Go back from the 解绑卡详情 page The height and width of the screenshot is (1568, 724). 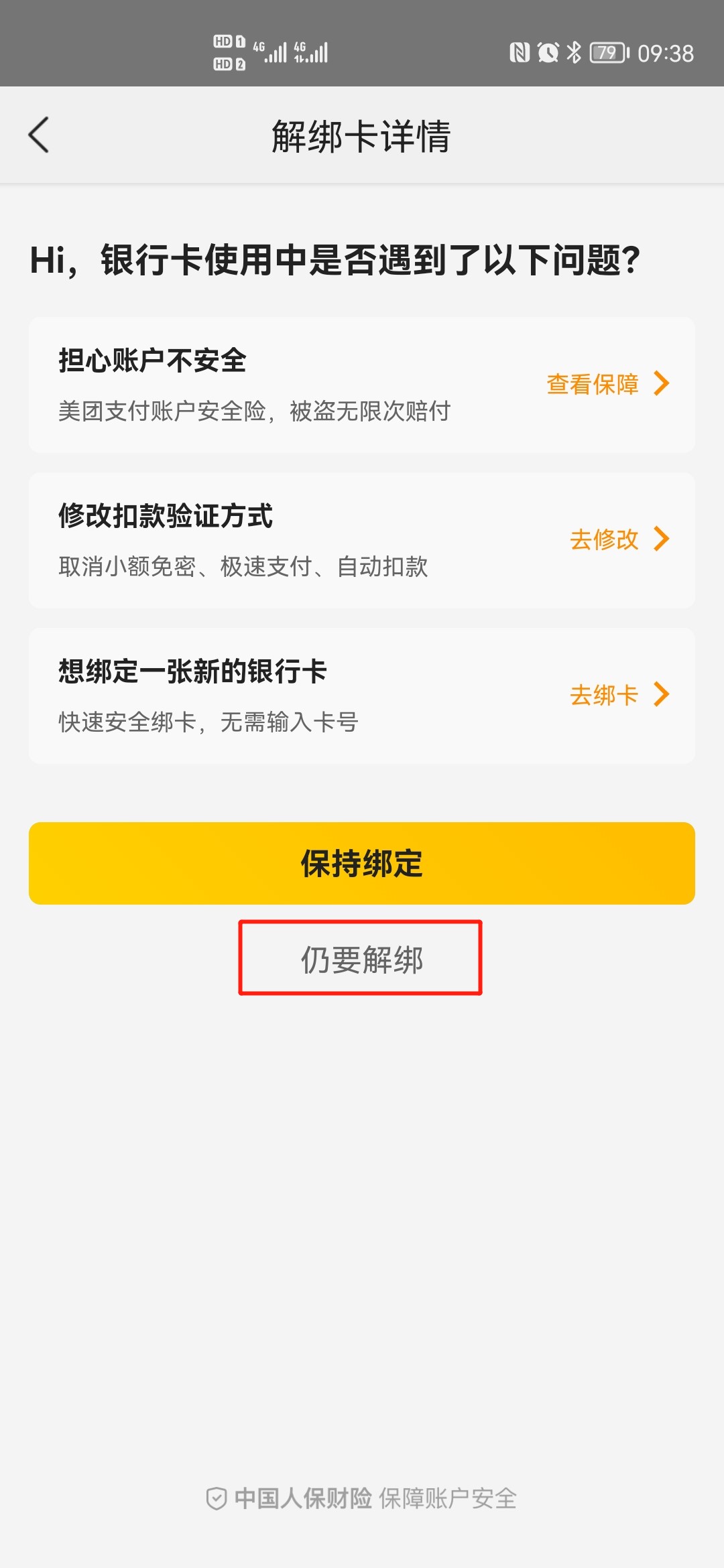point(38,135)
